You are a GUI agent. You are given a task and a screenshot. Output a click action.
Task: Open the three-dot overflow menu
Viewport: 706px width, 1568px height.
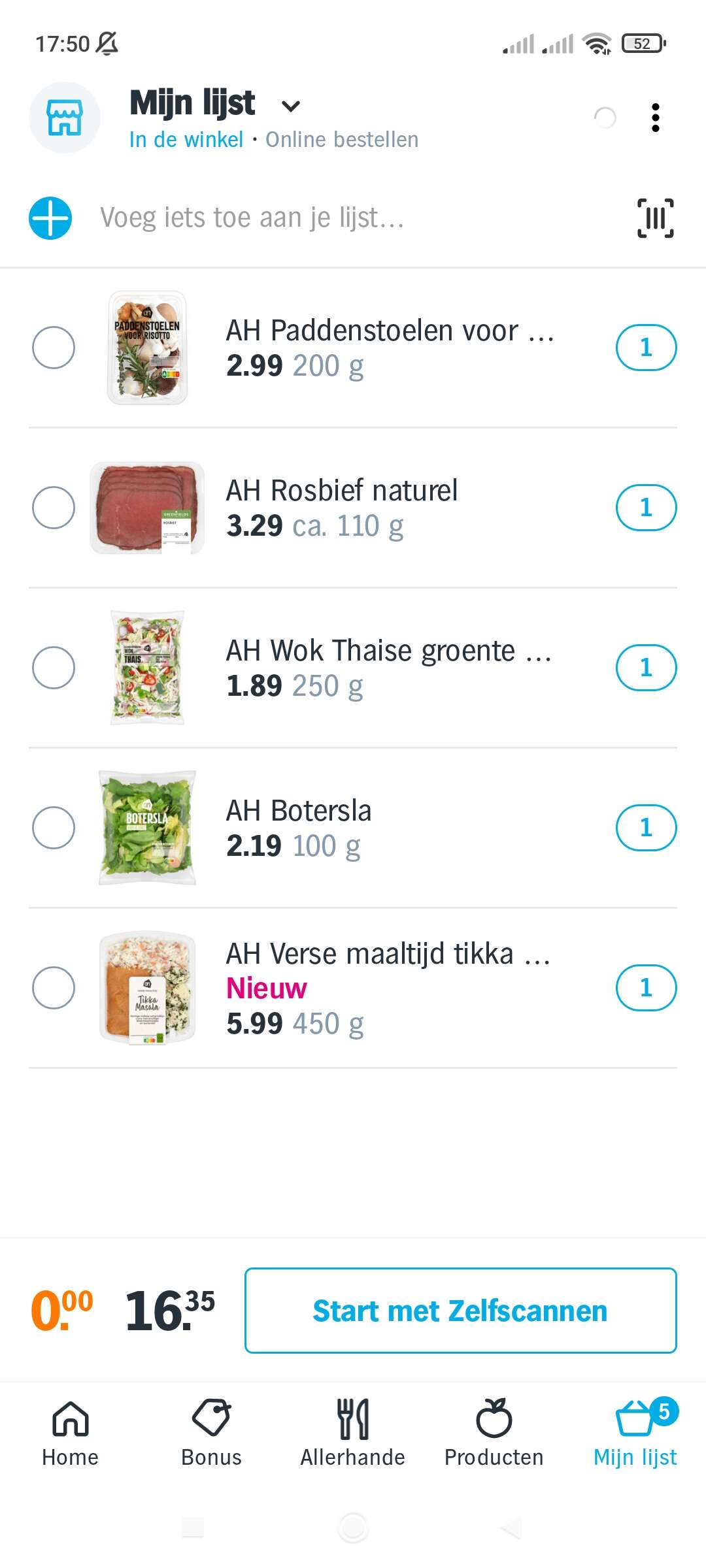(x=655, y=118)
